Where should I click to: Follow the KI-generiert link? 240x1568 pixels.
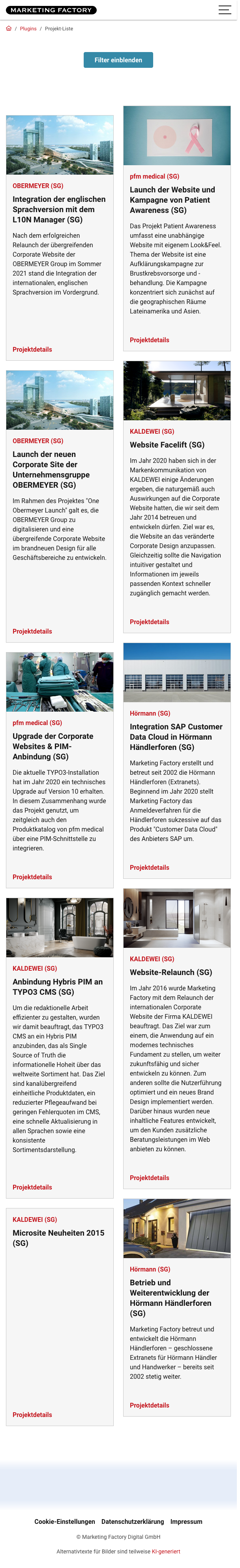pyautogui.click(x=166, y=1551)
